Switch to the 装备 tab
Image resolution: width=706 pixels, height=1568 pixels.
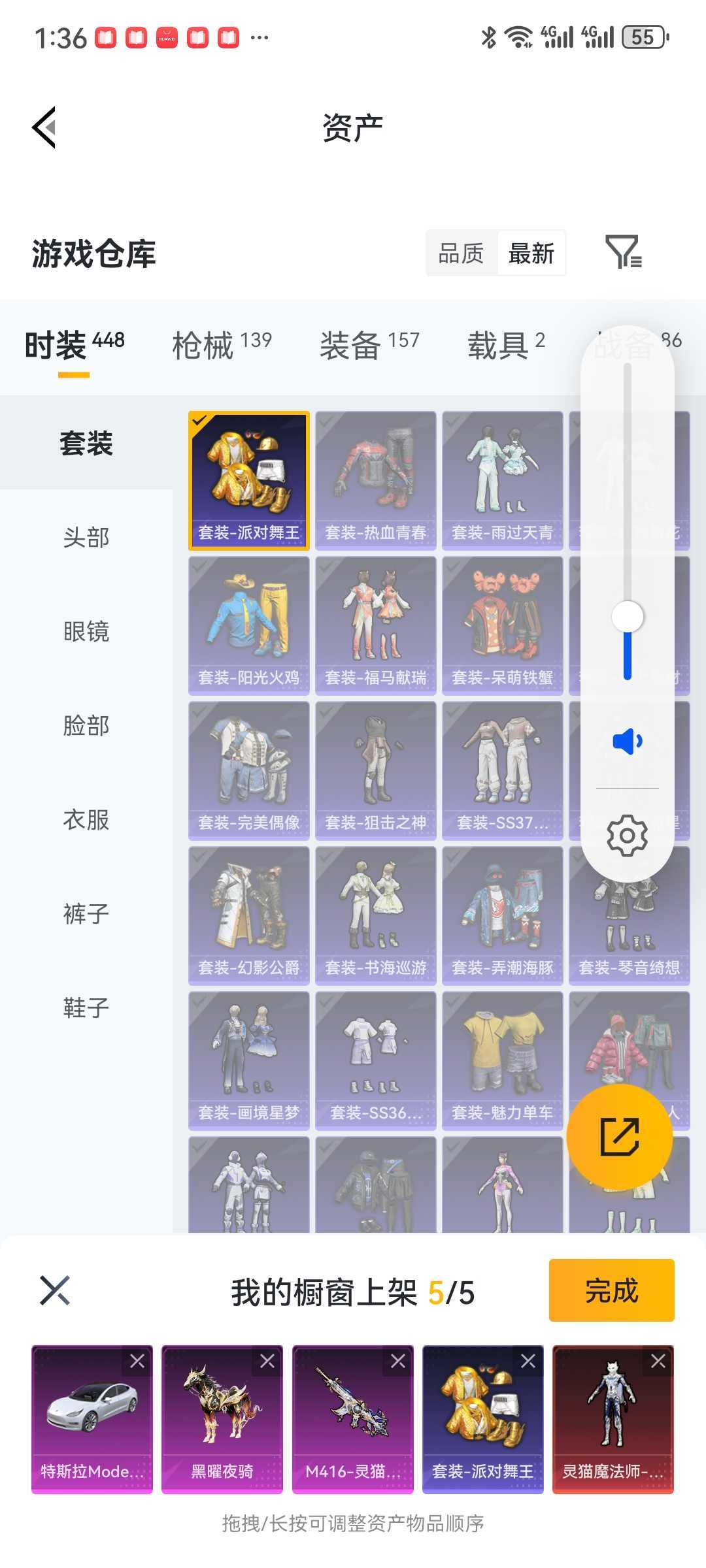click(369, 344)
